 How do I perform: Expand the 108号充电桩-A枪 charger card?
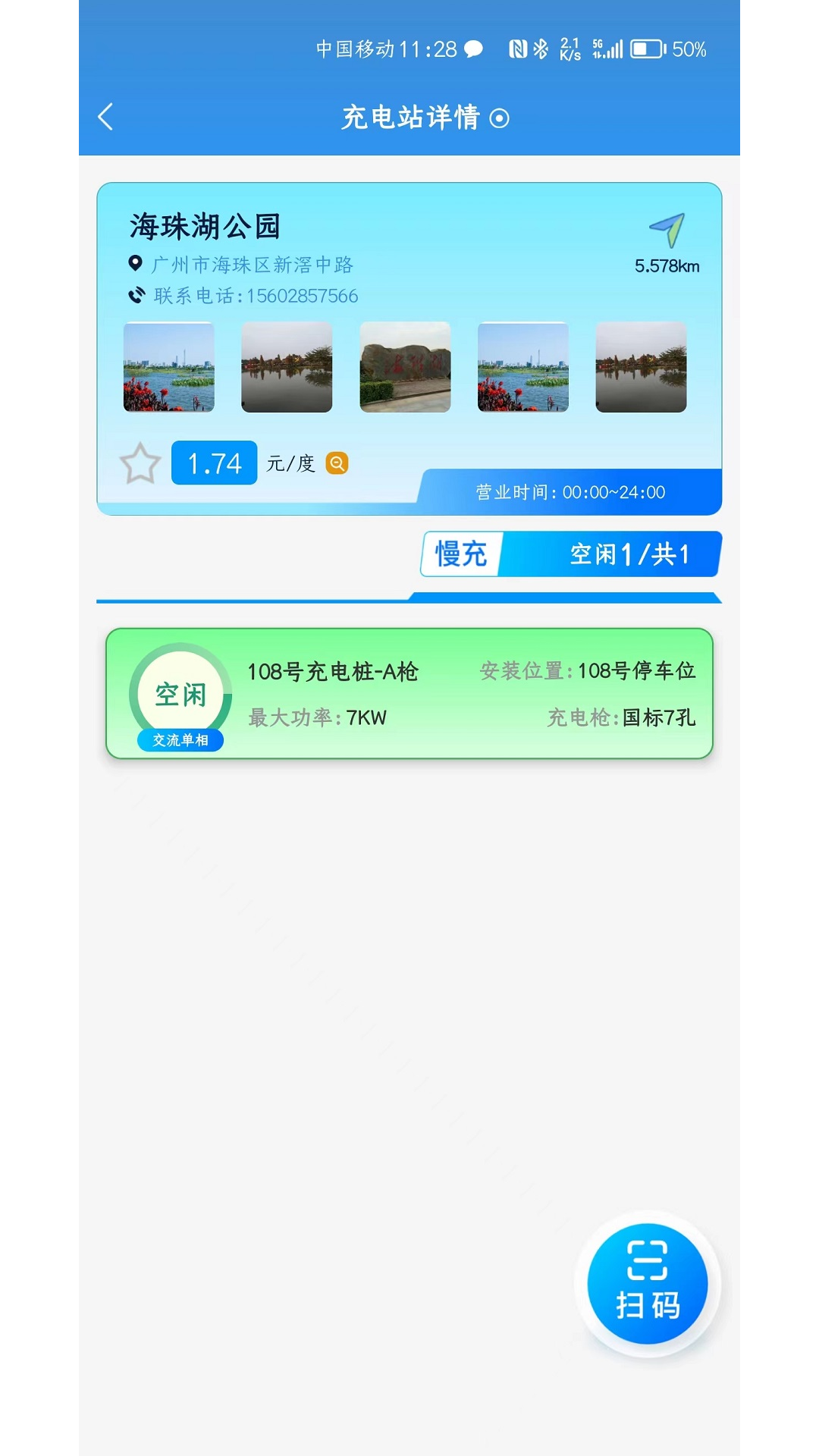click(x=334, y=671)
